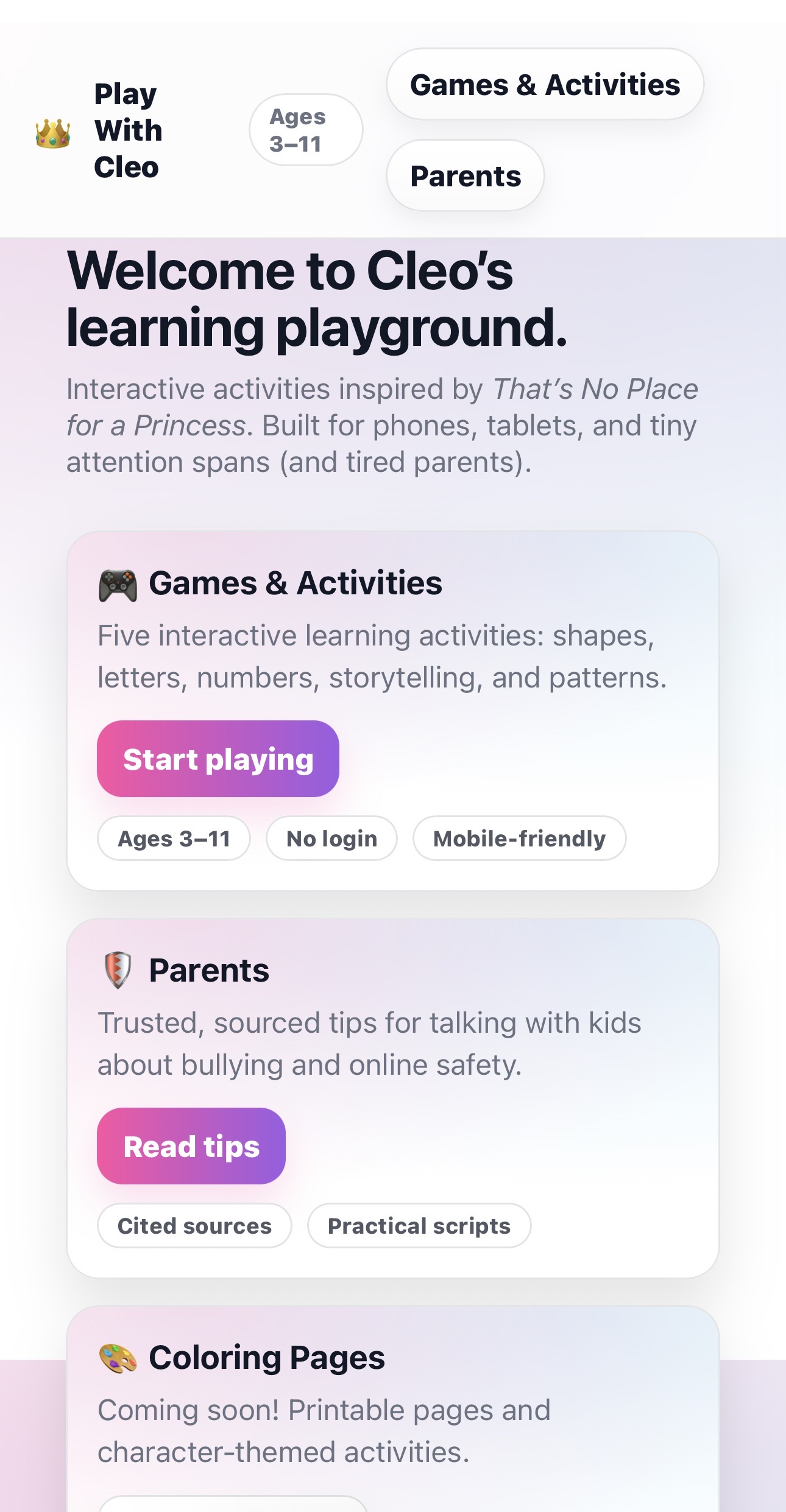This screenshot has height=1512, width=786.
Task: Click the game controller icon on Games & Activities card
Action: coord(119,585)
